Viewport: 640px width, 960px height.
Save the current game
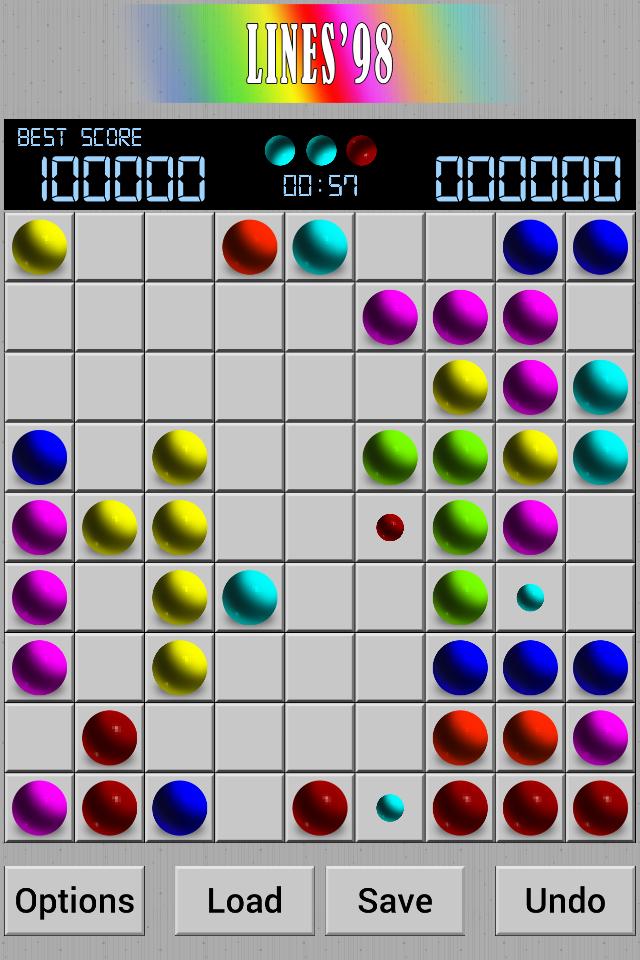[395, 900]
